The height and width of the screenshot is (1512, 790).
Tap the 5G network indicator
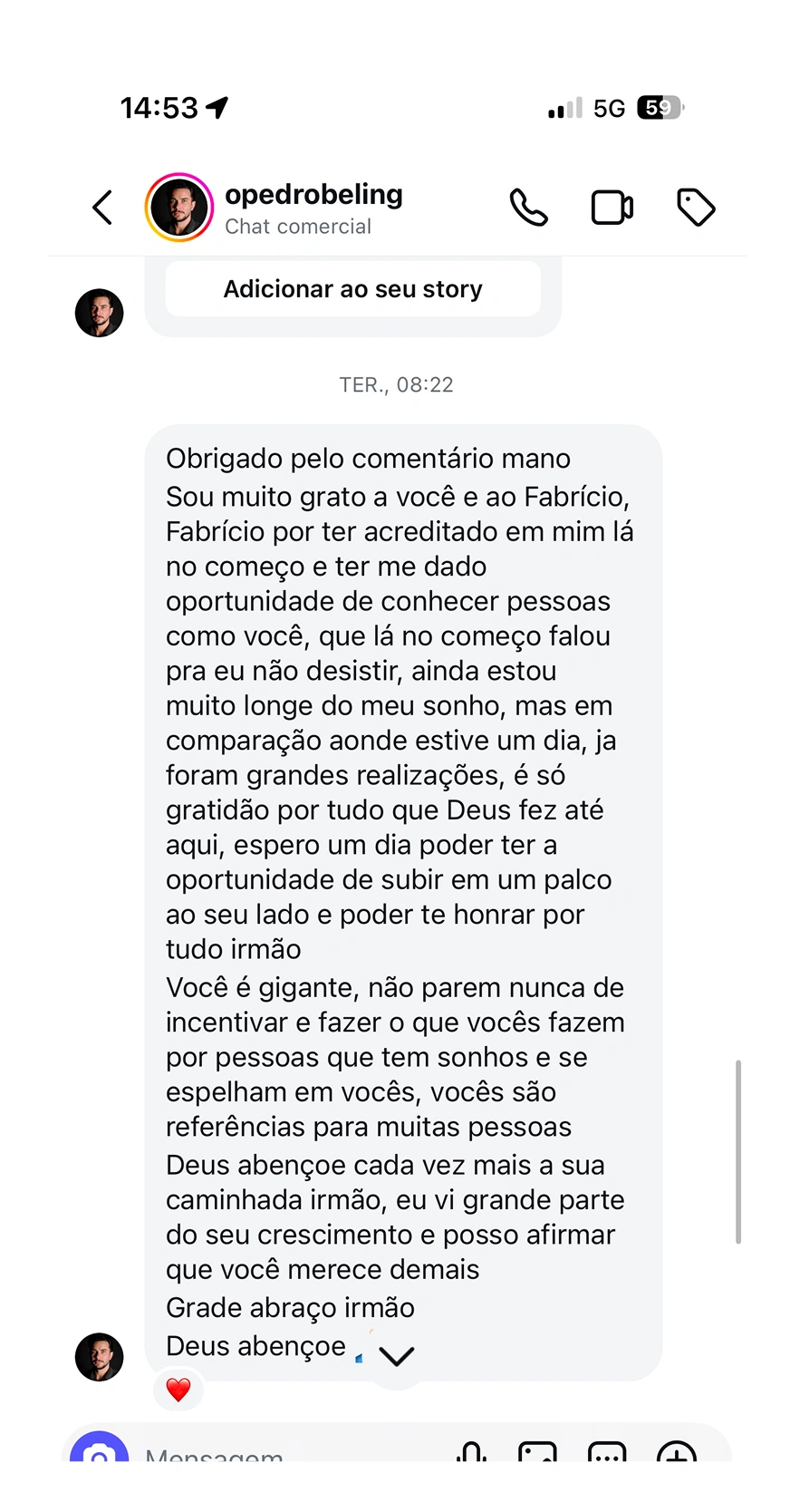pos(609,108)
